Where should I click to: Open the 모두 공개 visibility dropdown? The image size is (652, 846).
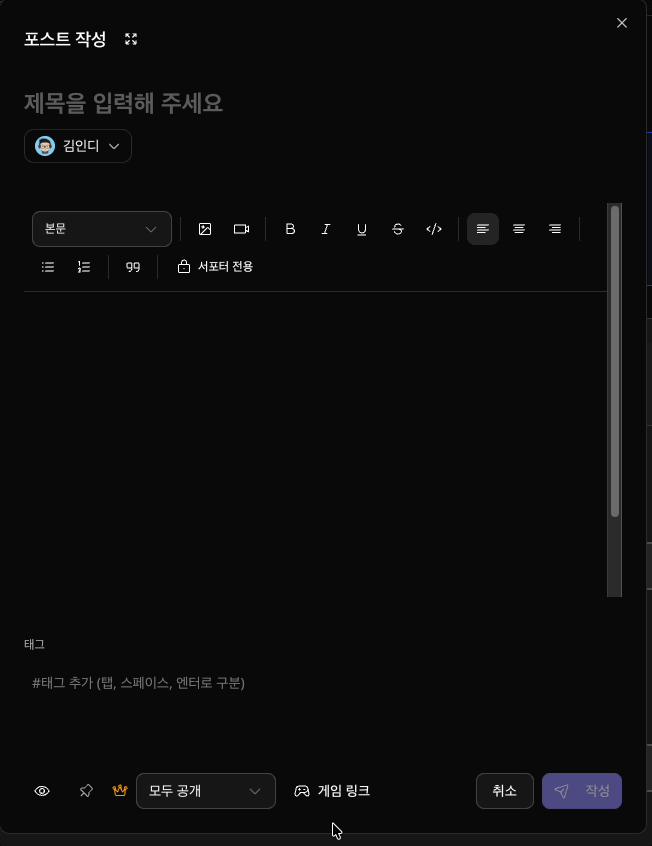tap(206, 791)
